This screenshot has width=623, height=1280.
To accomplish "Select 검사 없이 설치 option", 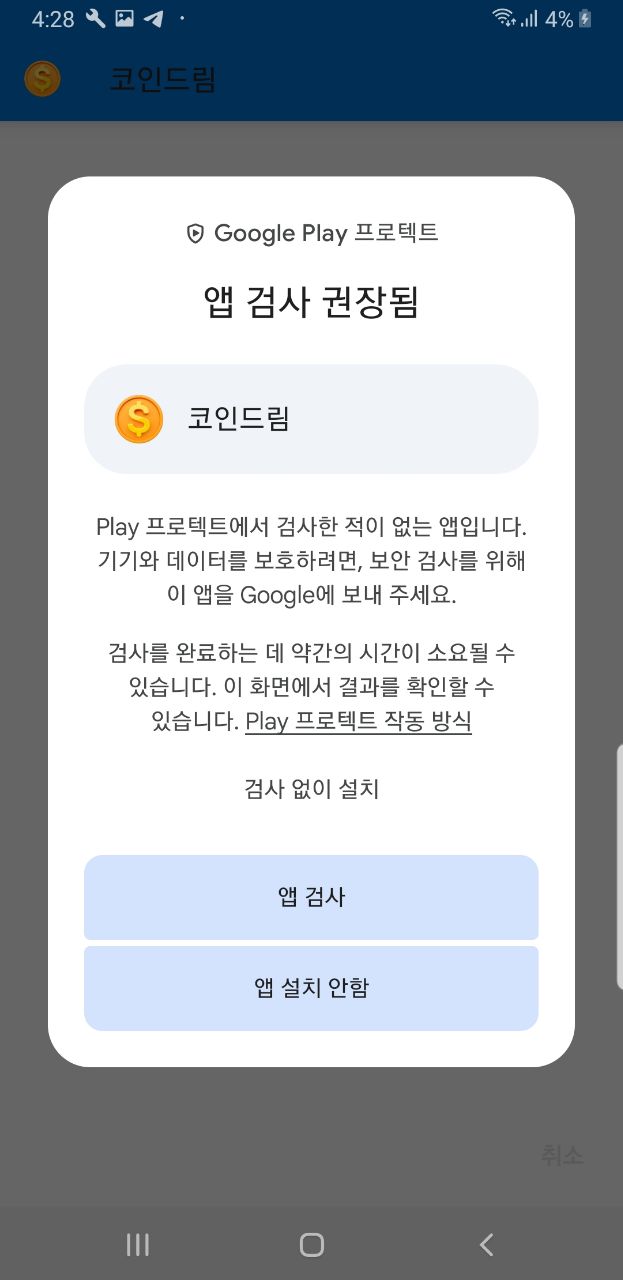I will 311,789.
